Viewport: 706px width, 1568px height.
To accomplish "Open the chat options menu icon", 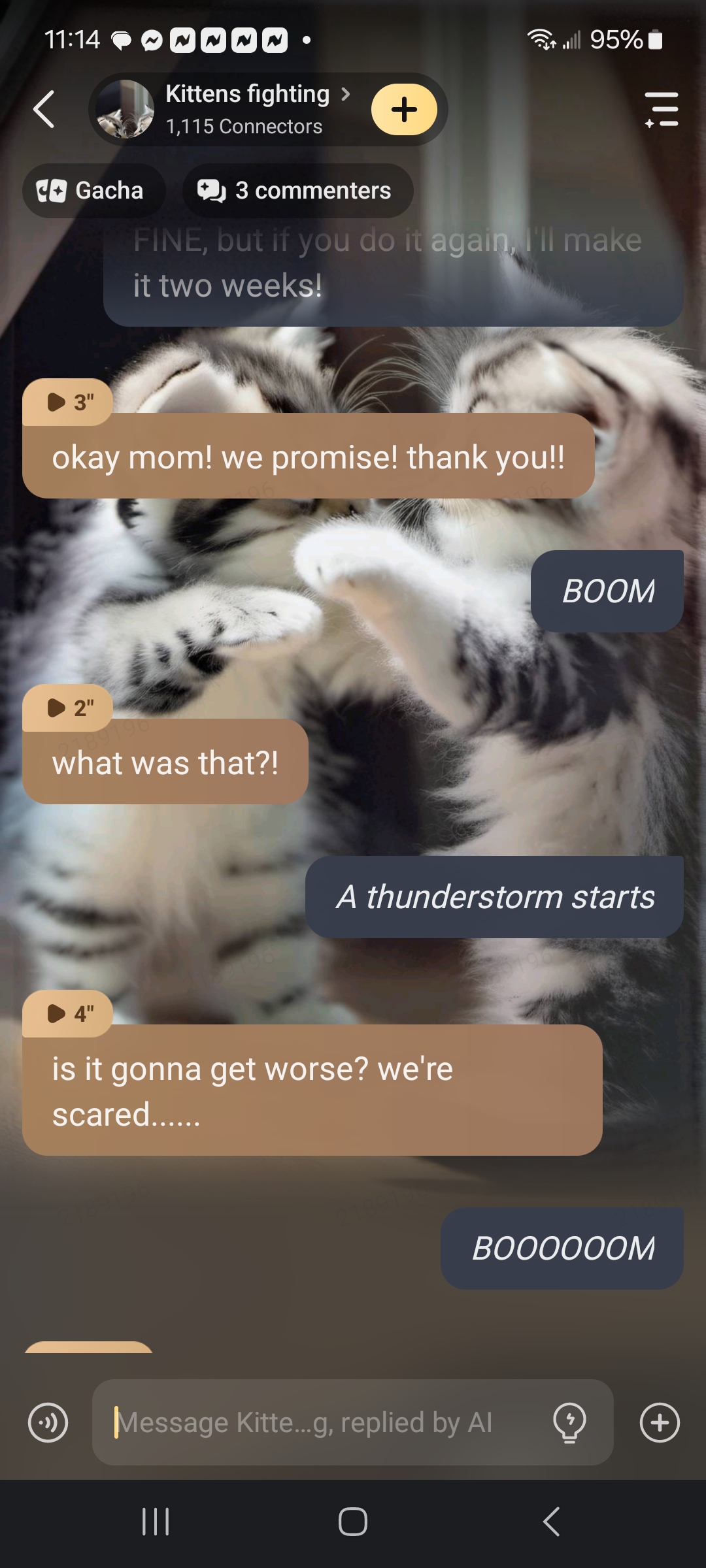I will (661, 109).
